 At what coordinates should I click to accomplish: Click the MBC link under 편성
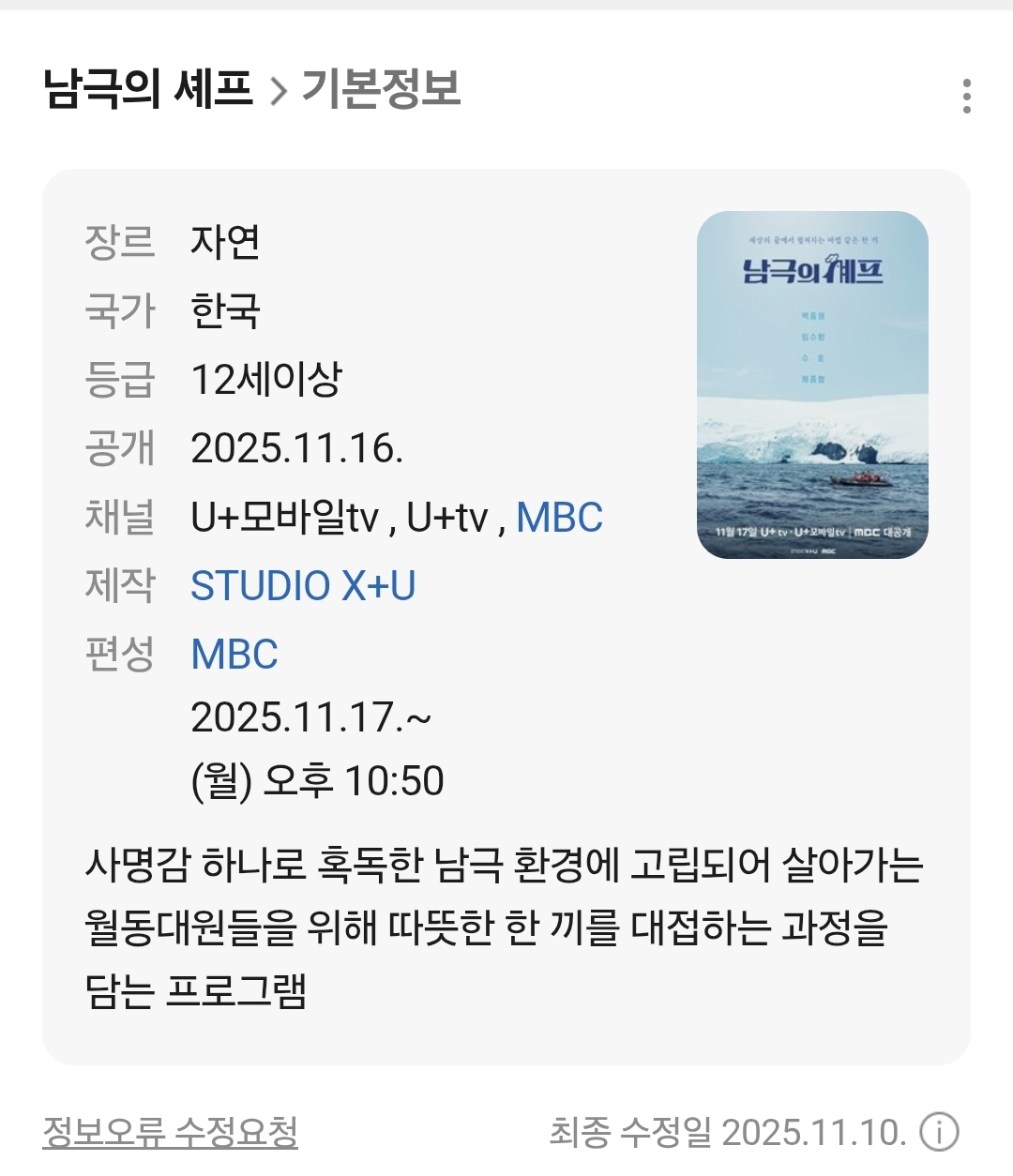(234, 655)
